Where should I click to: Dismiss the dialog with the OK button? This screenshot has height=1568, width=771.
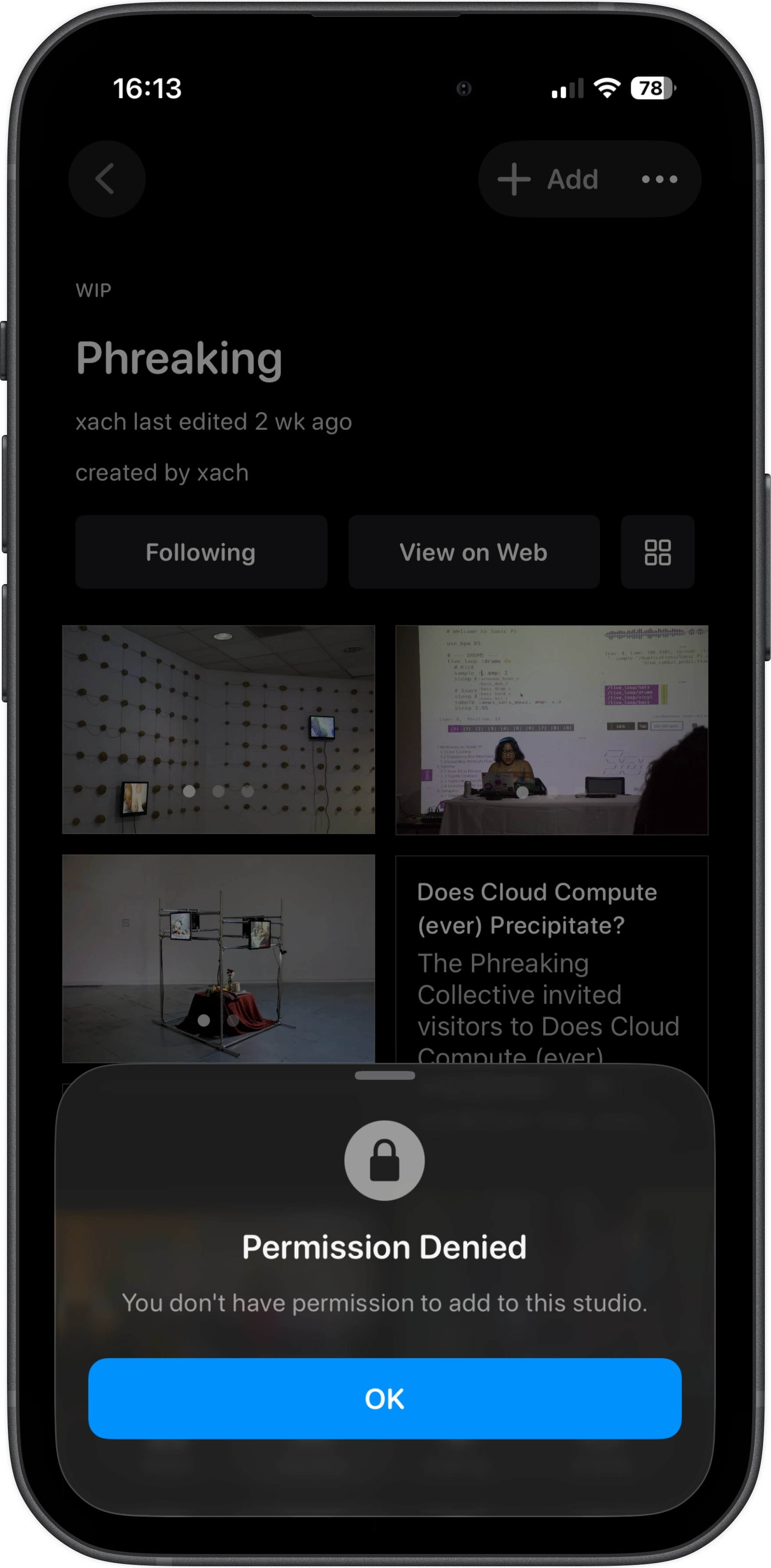(x=384, y=1398)
